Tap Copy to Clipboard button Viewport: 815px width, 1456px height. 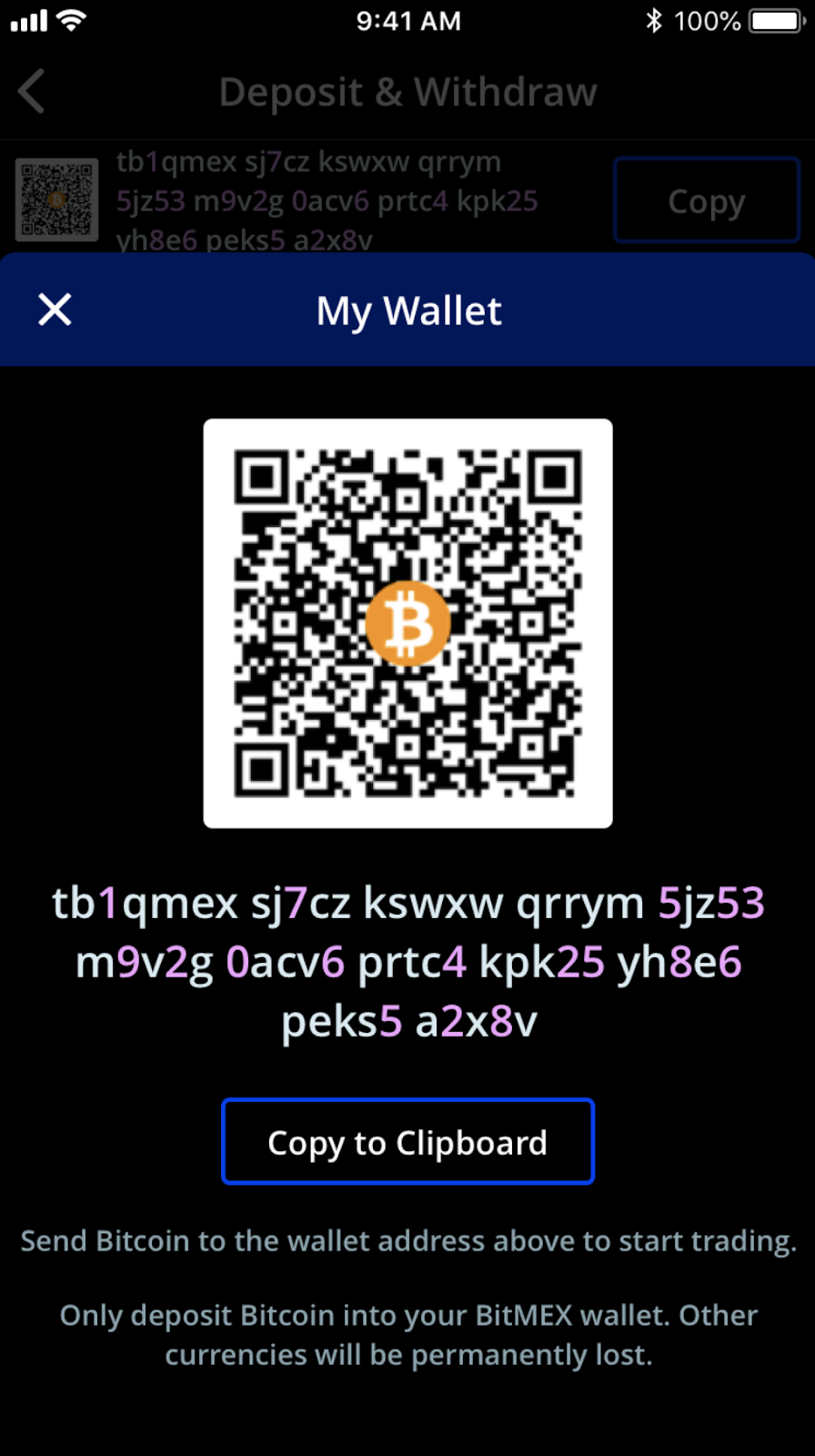(x=407, y=1141)
